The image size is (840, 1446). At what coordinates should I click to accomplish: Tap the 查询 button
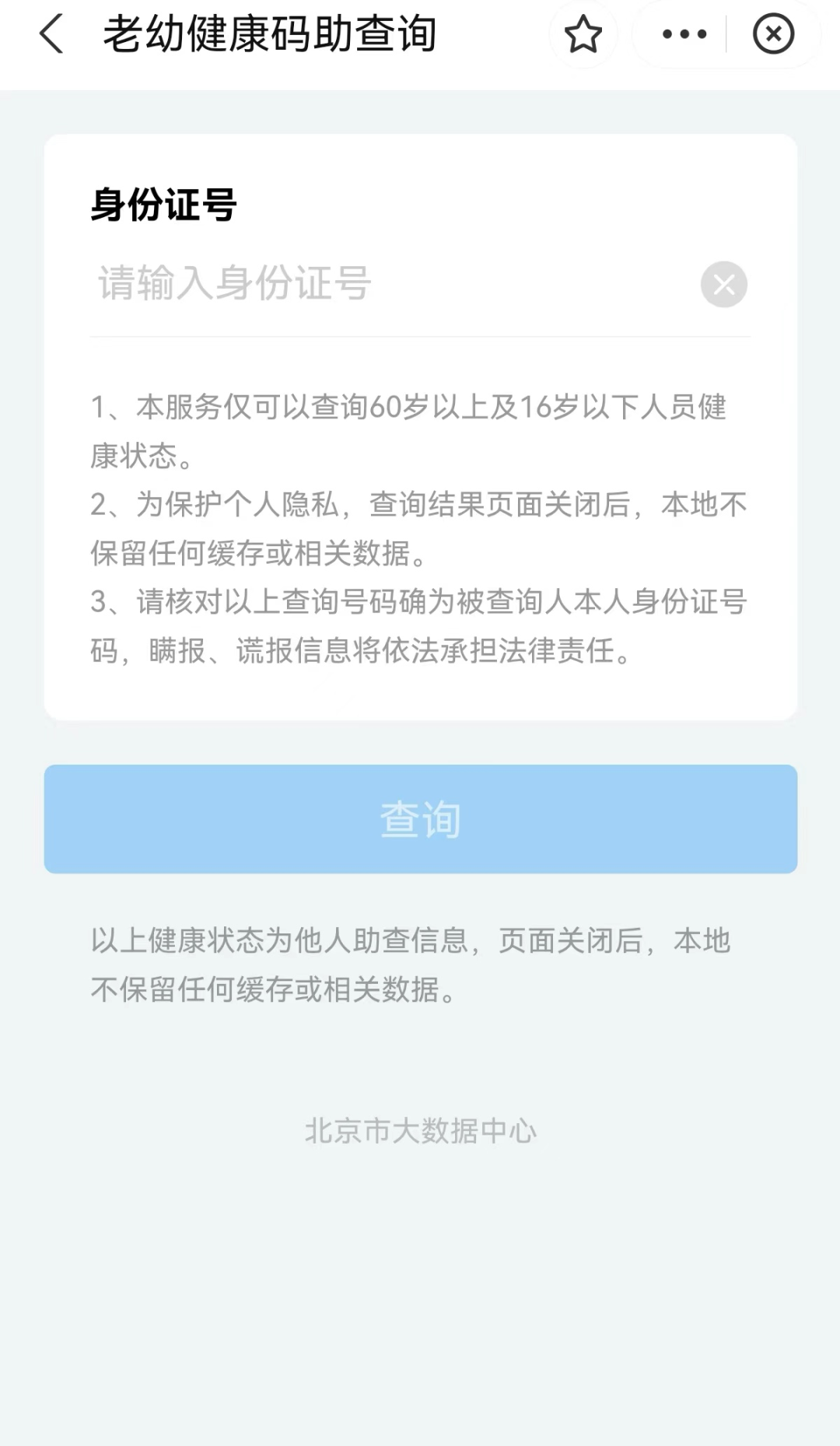420,819
